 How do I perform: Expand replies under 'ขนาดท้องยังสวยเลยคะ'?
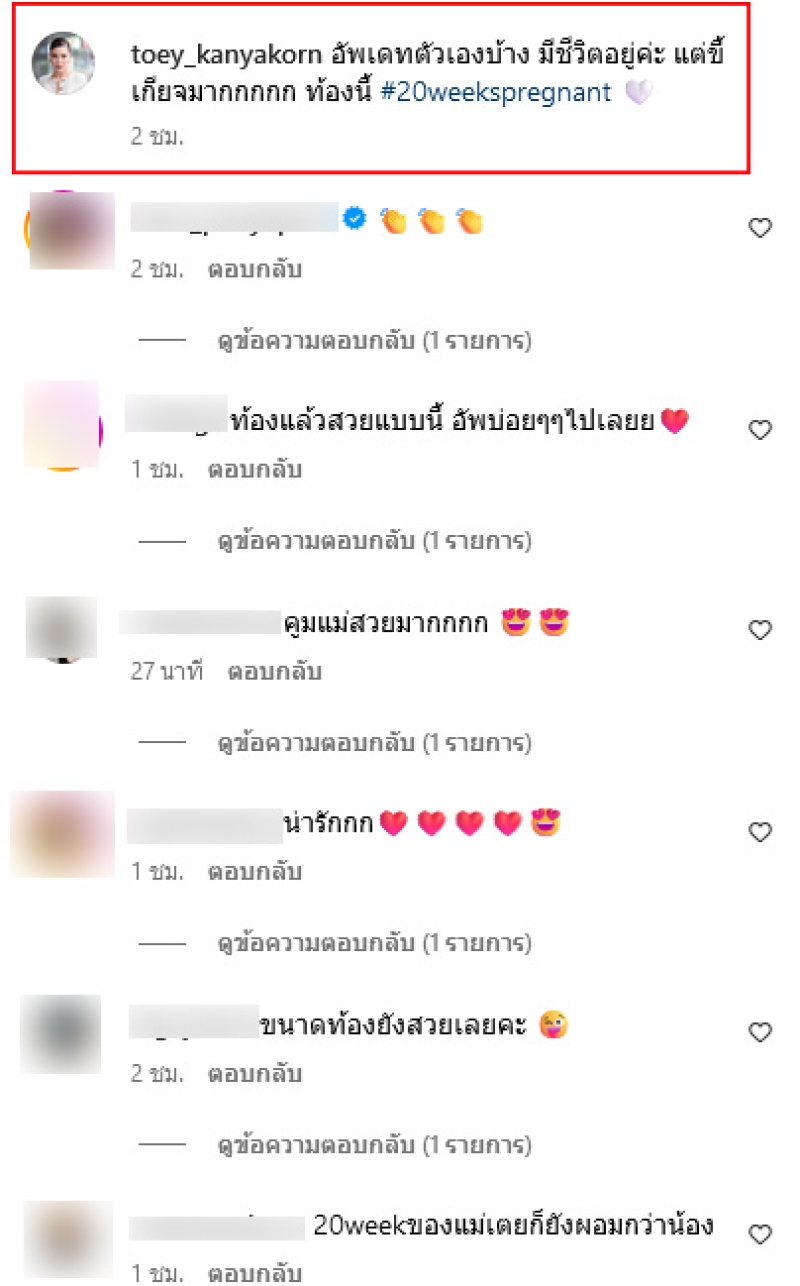tap(373, 1145)
